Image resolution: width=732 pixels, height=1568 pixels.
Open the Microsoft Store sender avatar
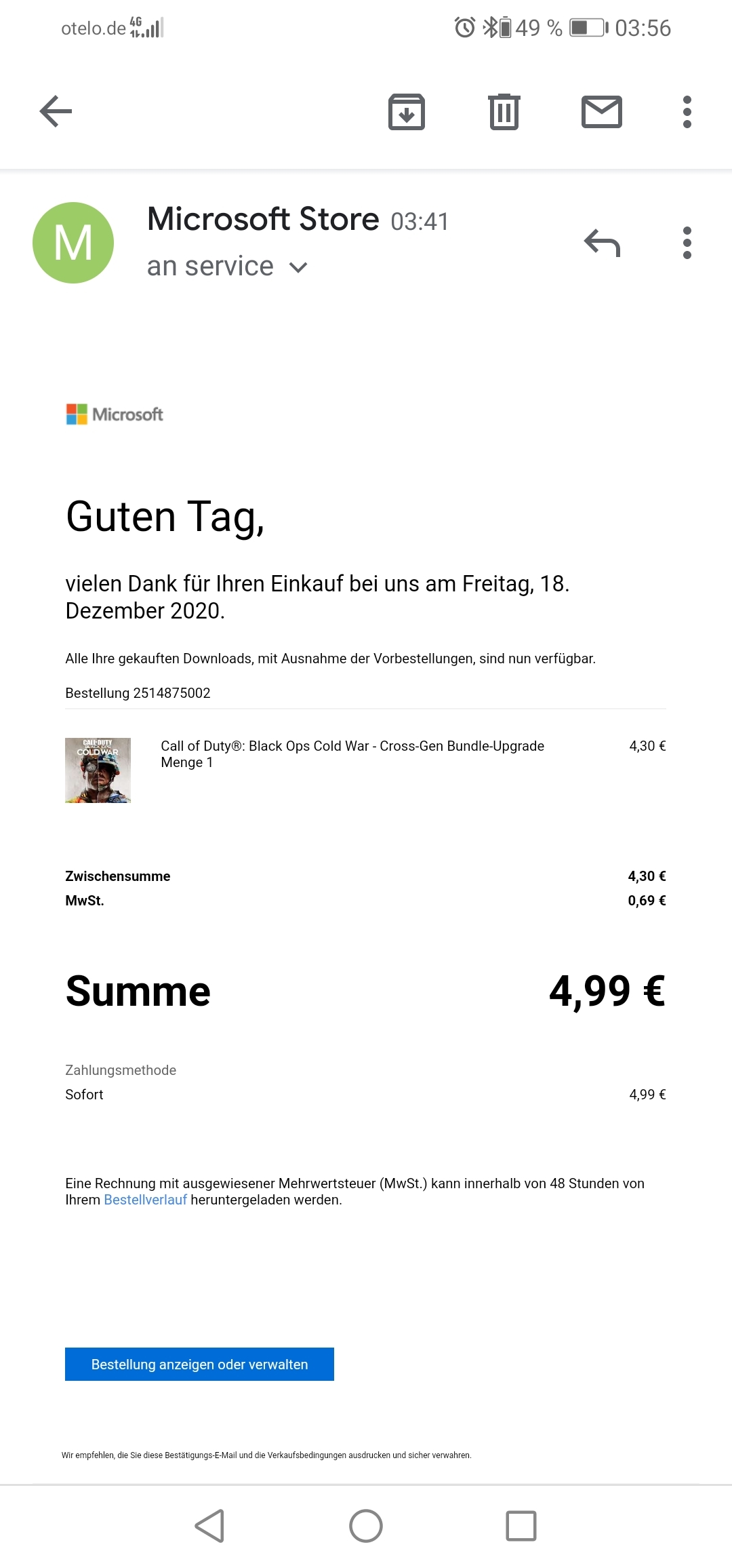point(73,243)
